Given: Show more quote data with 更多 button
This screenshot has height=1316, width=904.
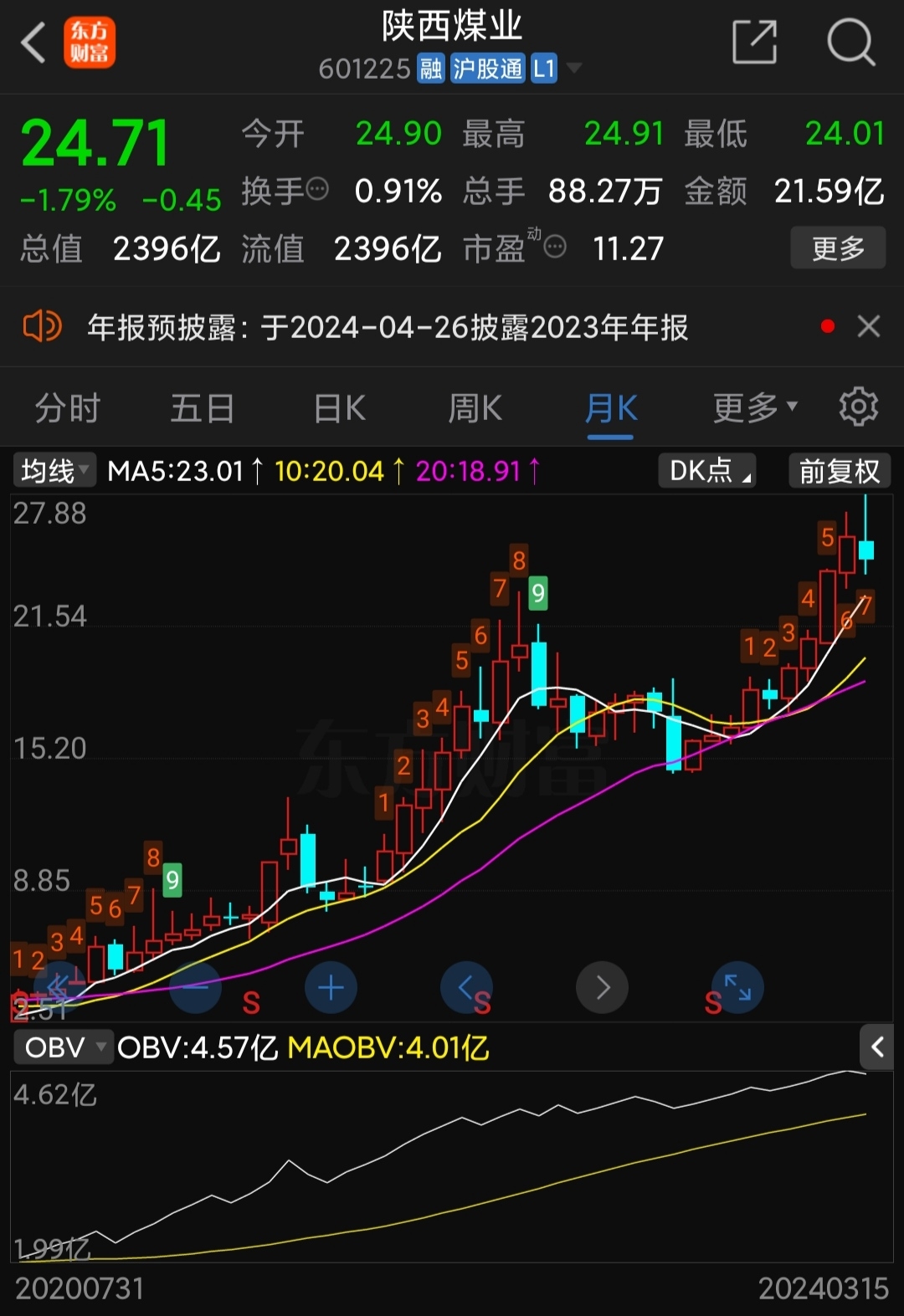Looking at the screenshot, I should (x=837, y=248).
